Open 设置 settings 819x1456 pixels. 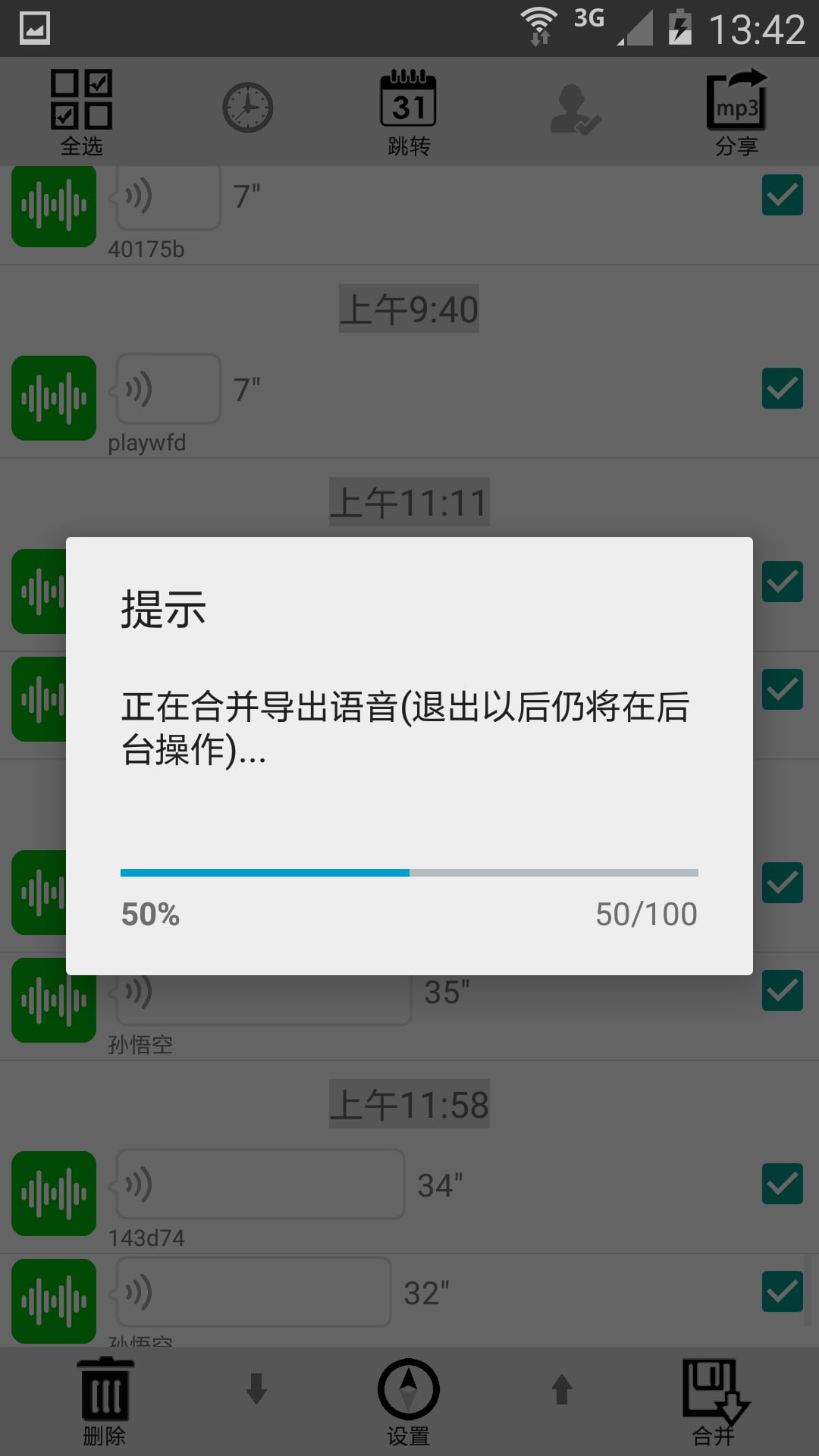(409, 1401)
